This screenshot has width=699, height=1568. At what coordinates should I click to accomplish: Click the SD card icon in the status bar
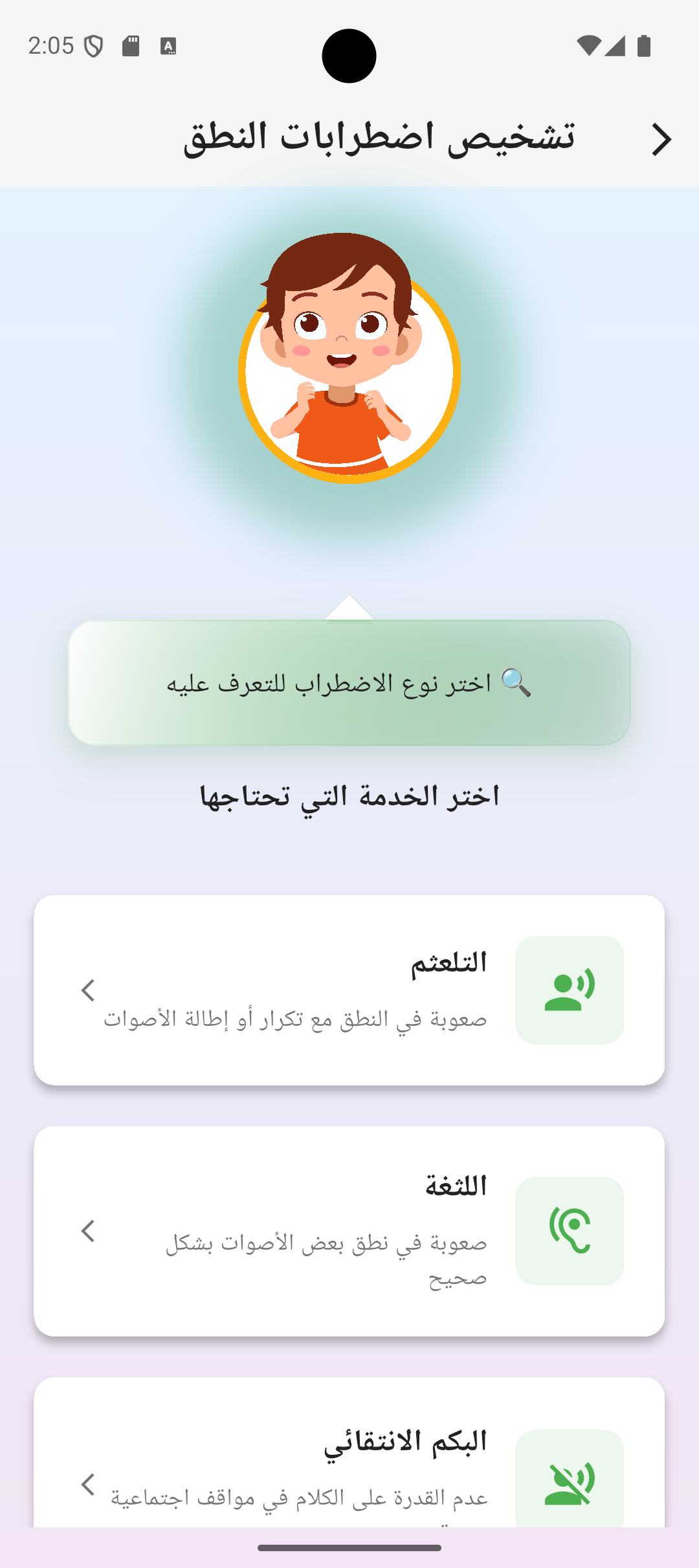coord(130,46)
